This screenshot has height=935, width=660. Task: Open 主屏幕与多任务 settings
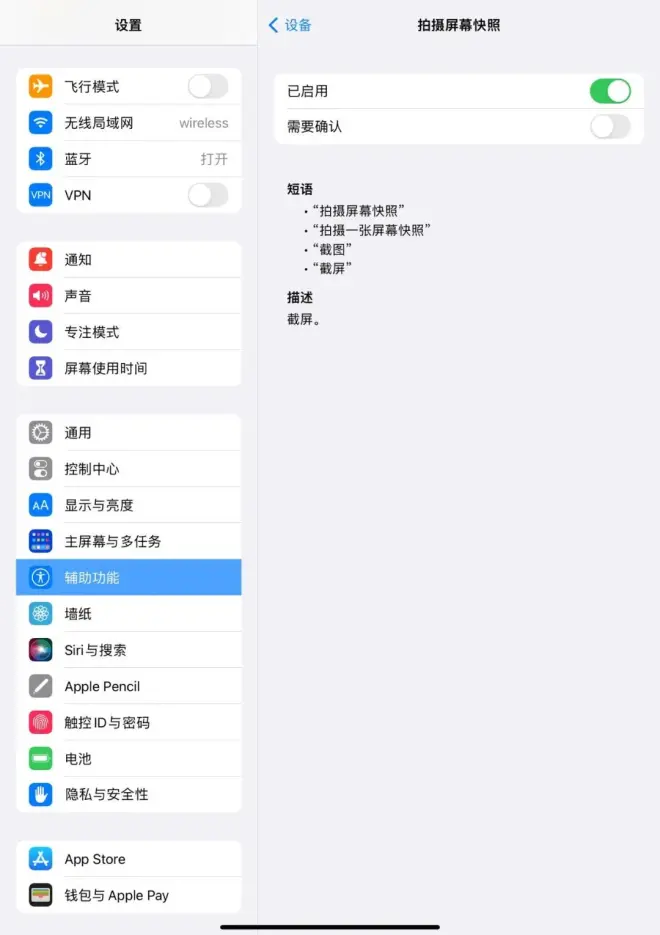tap(128, 541)
